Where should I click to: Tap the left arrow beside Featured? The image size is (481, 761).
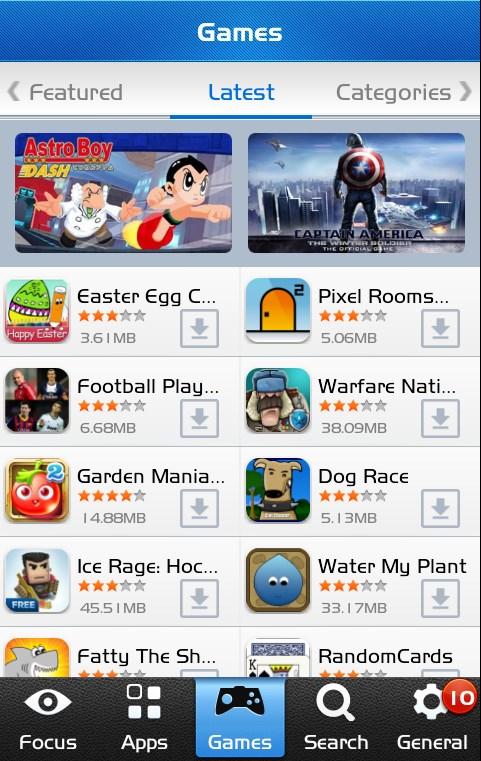coord(14,91)
